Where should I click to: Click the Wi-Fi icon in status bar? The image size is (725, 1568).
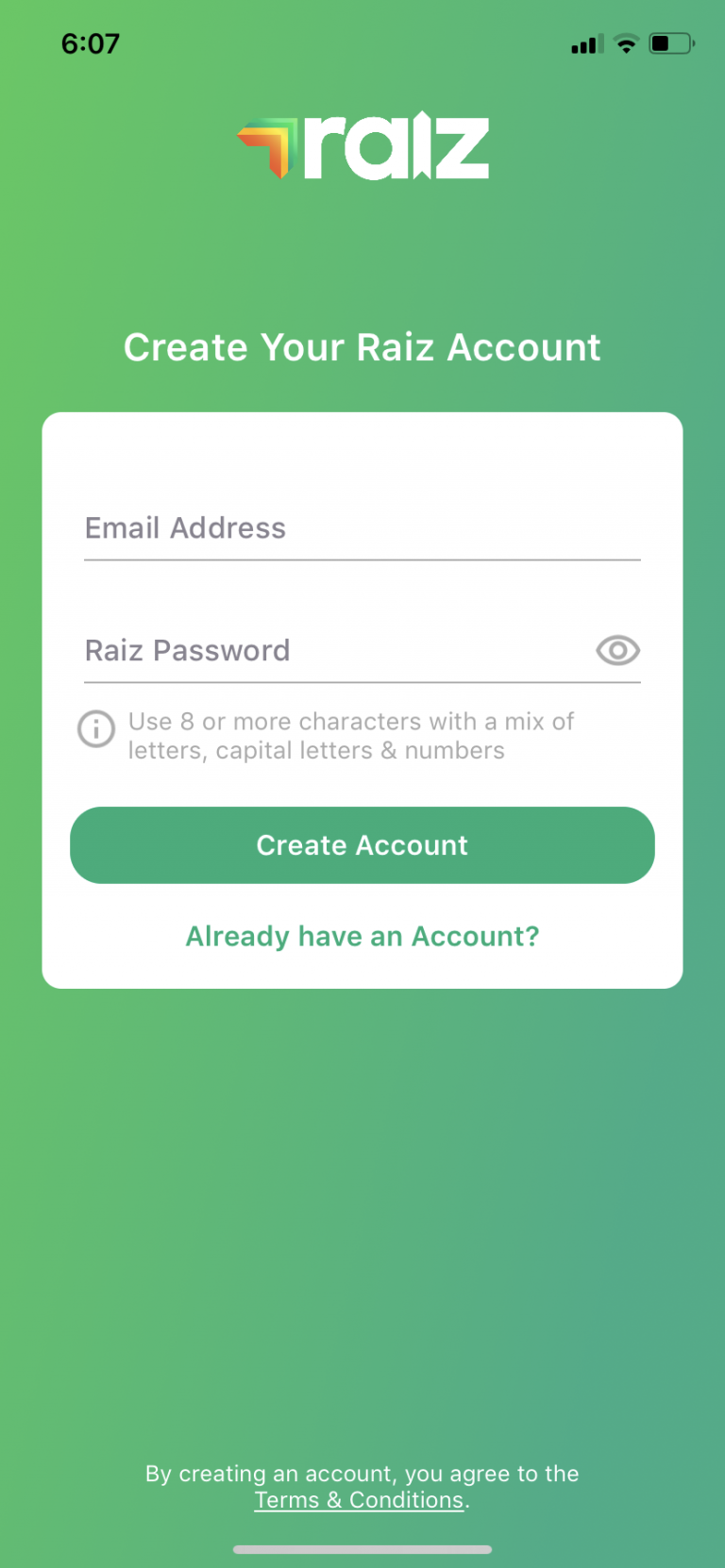tap(625, 43)
